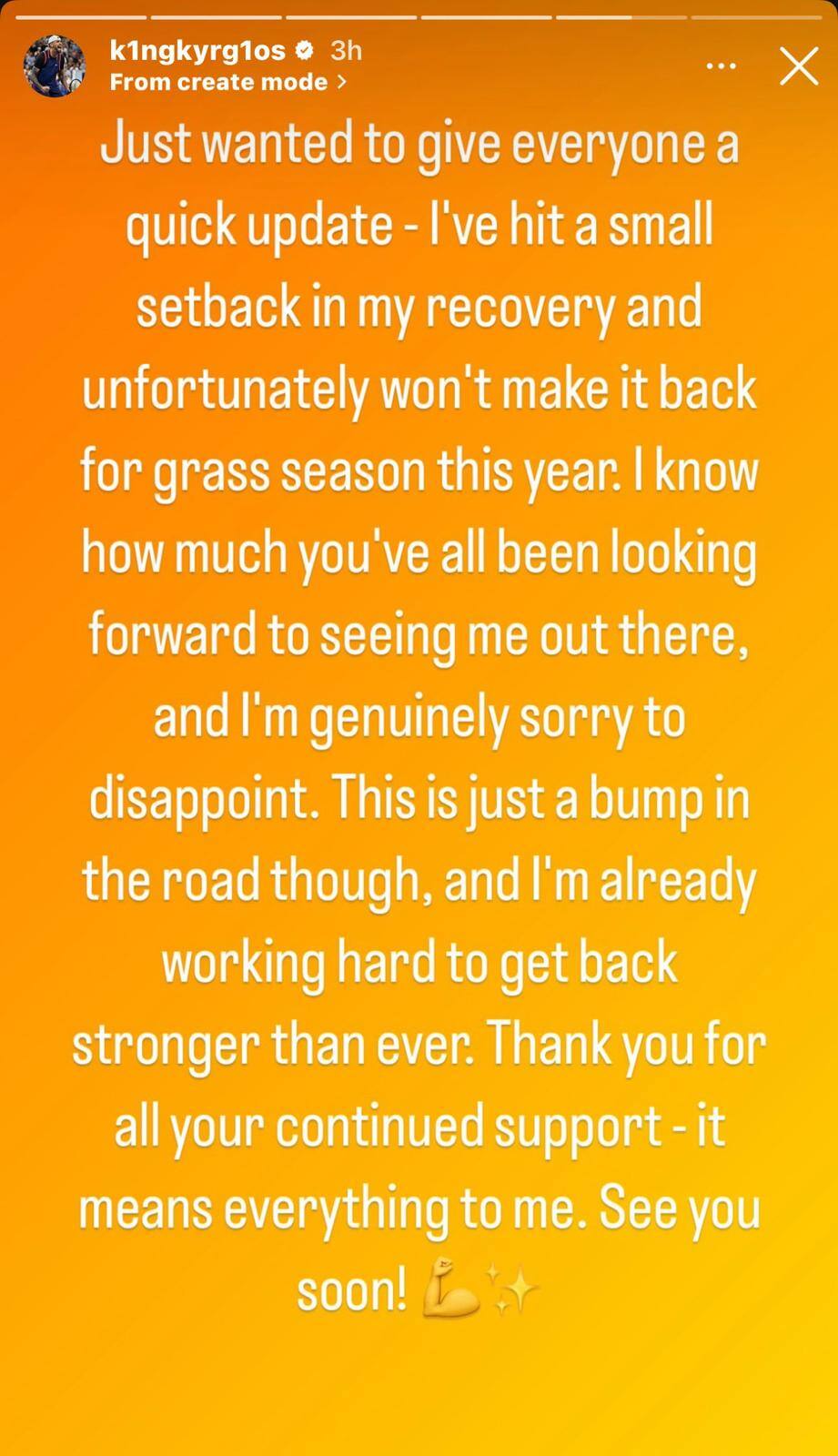
Task: Open k1ngkyrg1os profile picture
Action: [x=55, y=66]
